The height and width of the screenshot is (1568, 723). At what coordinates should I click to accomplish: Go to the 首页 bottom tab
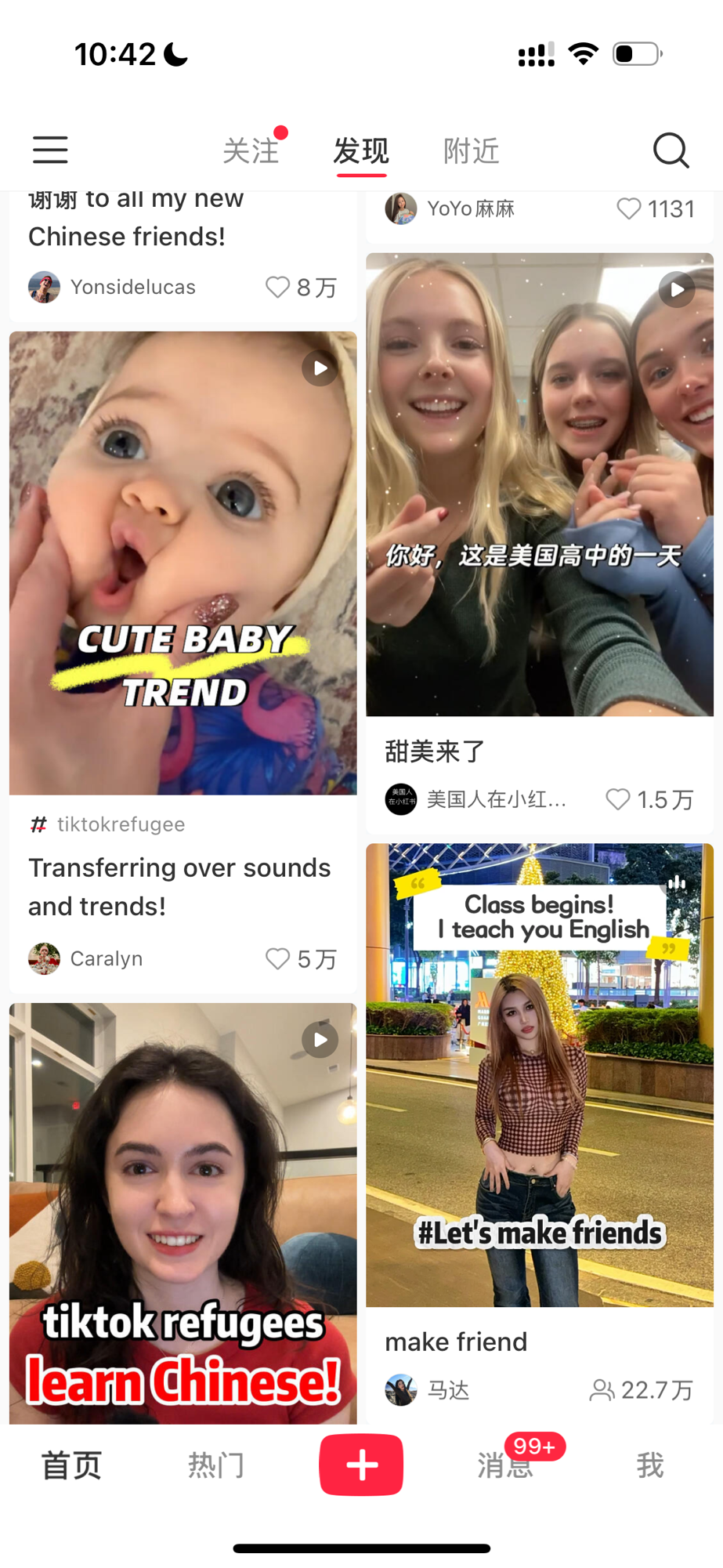coord(72,1465)
